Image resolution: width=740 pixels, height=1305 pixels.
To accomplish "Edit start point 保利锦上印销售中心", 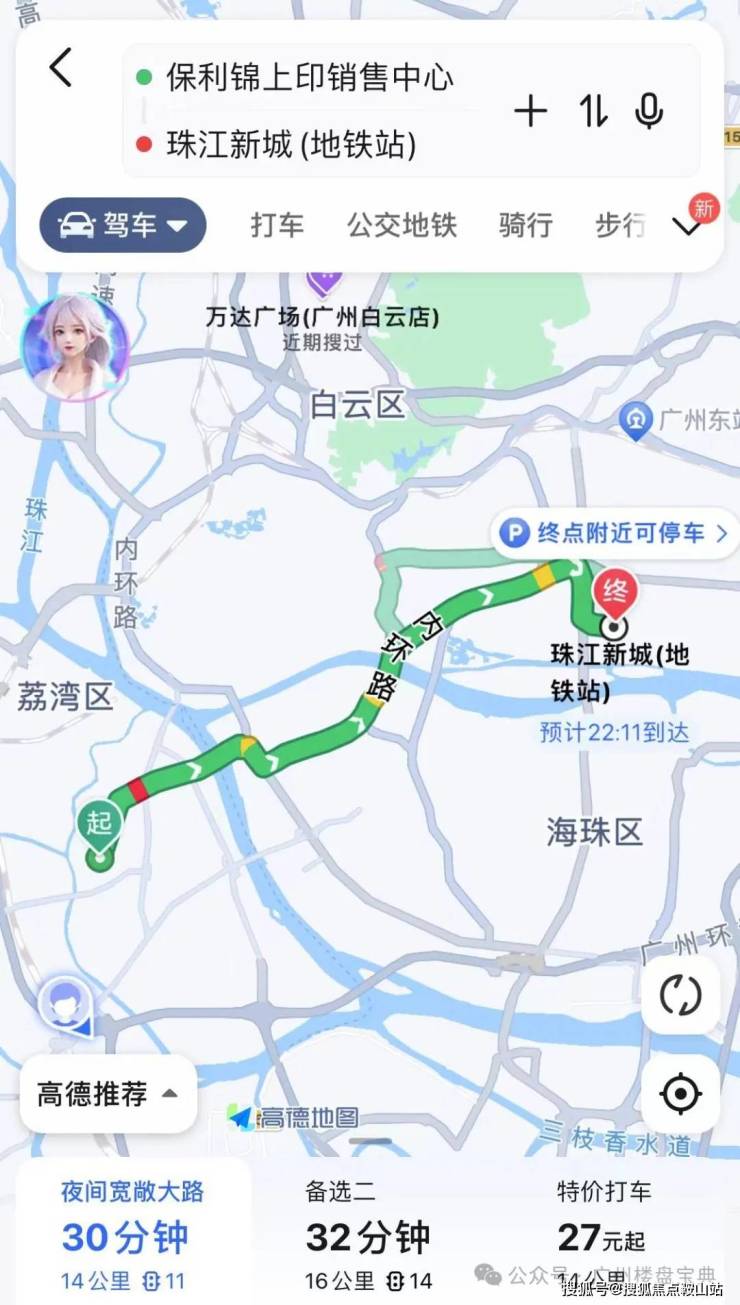I will 309,77.
